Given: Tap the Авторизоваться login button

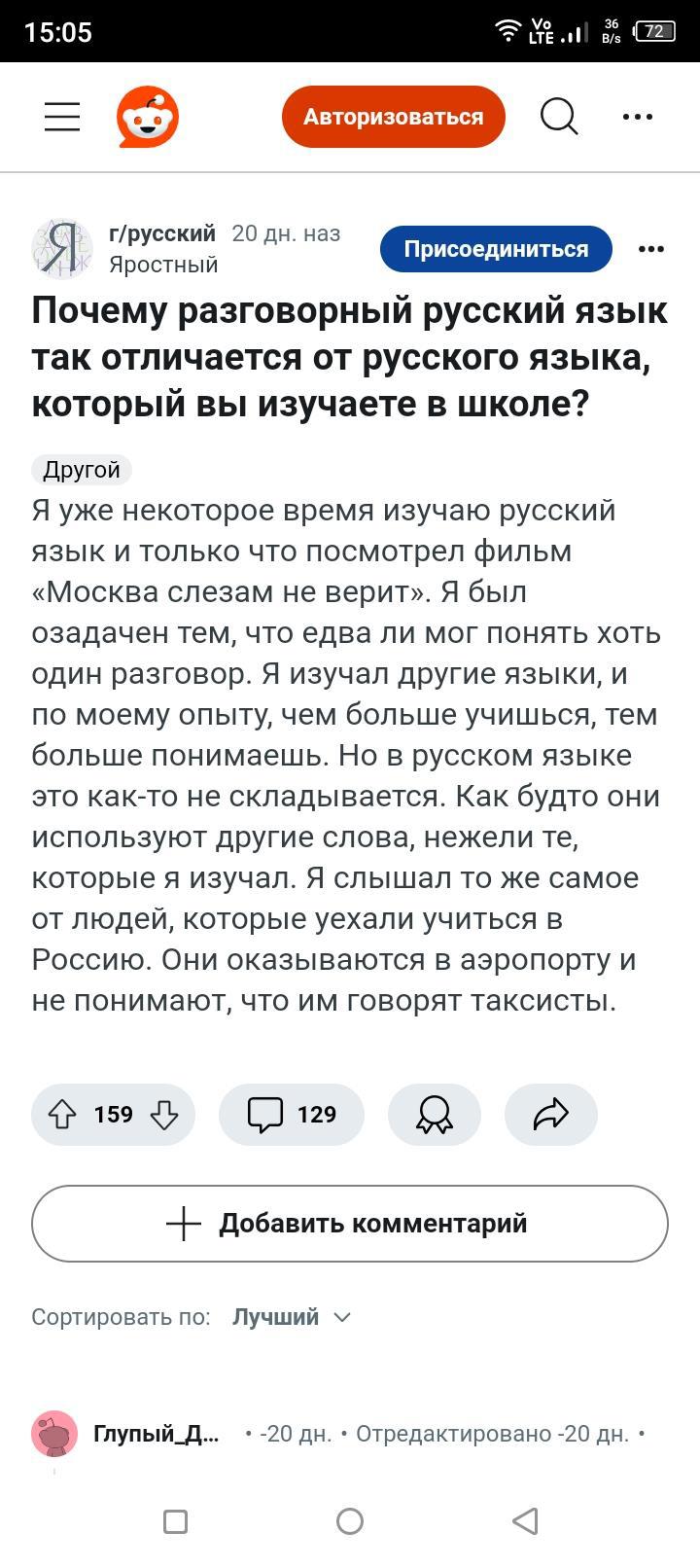Looking at the screenshot, I should pyautogui.click(x=393, y=117).
